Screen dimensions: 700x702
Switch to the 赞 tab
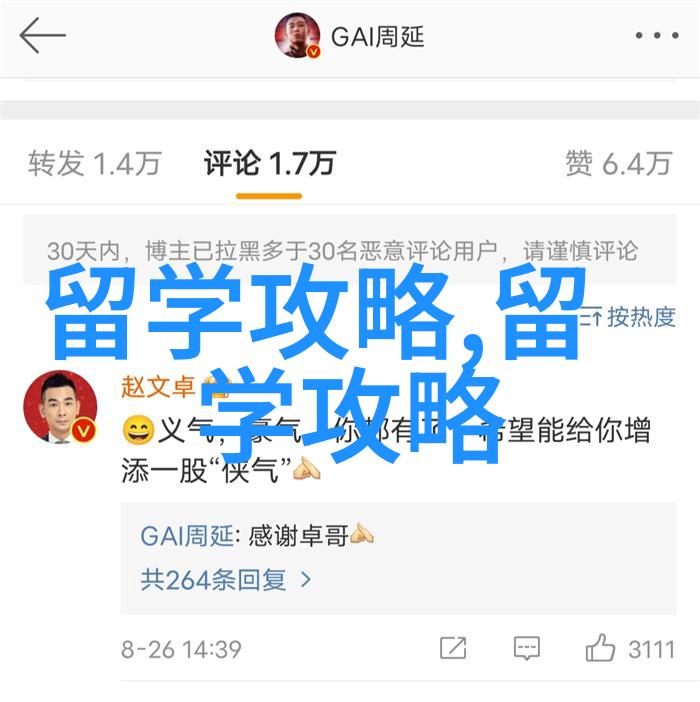click(x=616, y=163)
